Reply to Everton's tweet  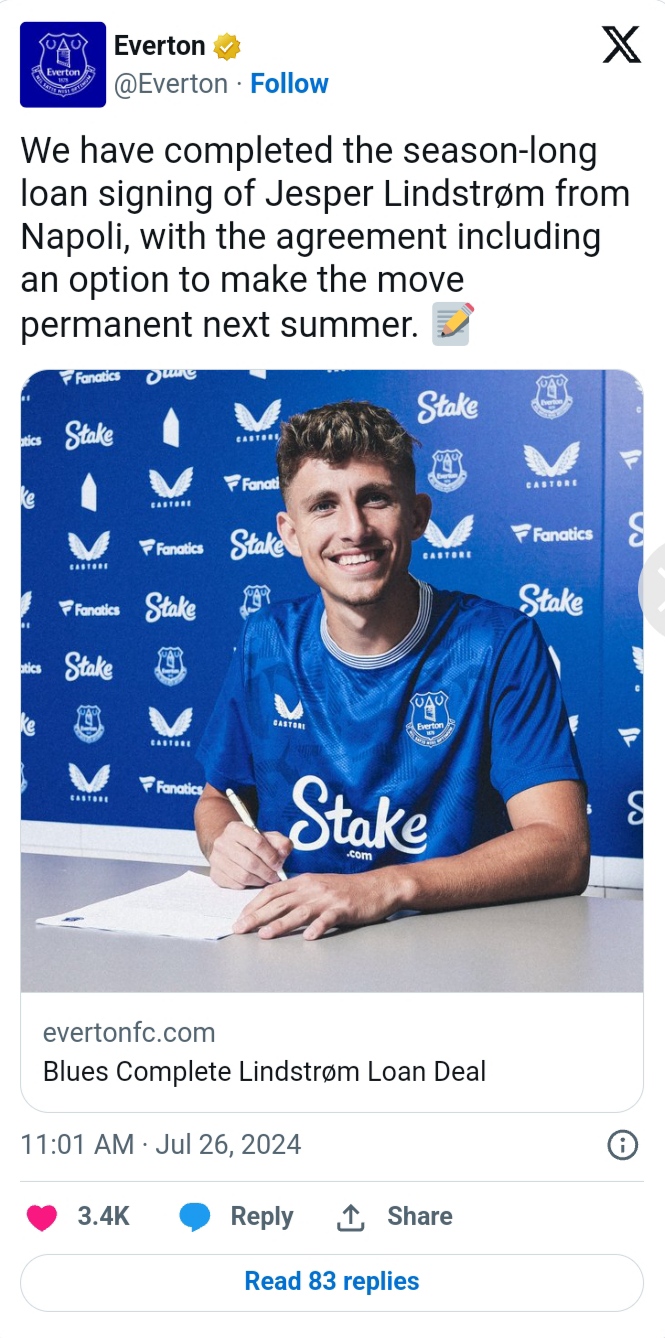236,1217
